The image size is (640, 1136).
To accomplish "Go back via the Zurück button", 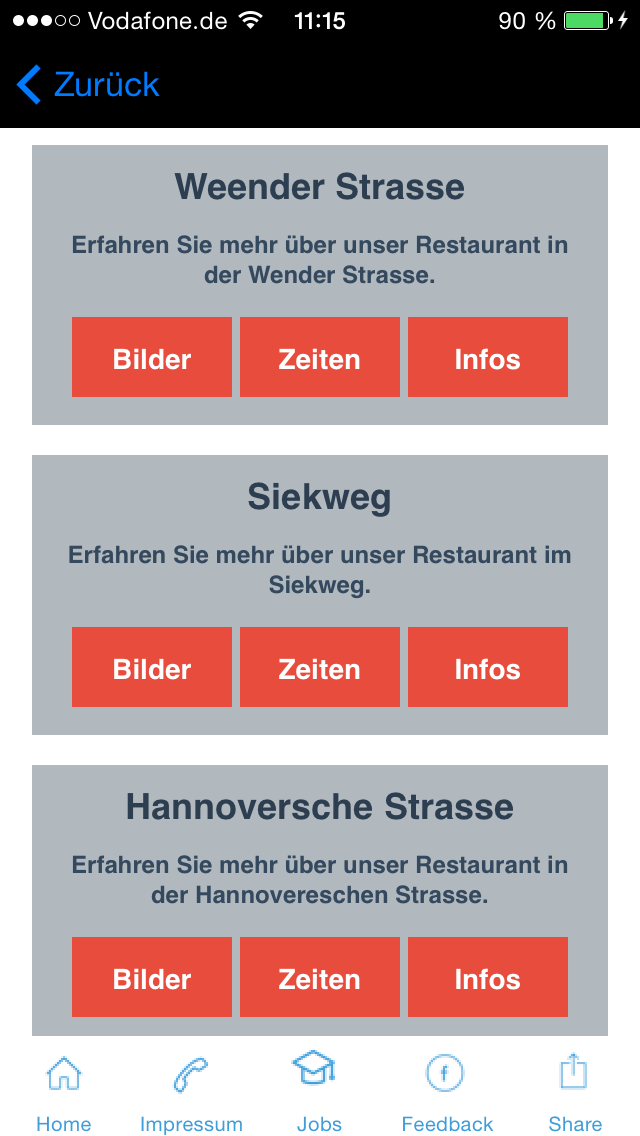I will tap(88, 85).
